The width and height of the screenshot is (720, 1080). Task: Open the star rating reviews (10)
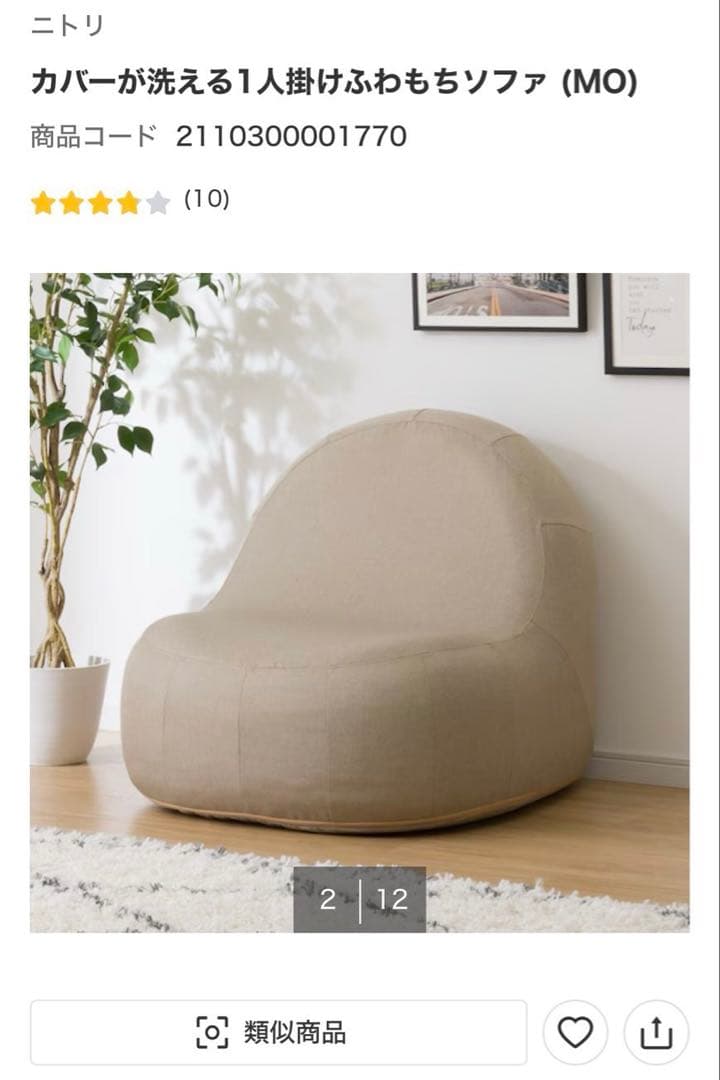[130, 202]
